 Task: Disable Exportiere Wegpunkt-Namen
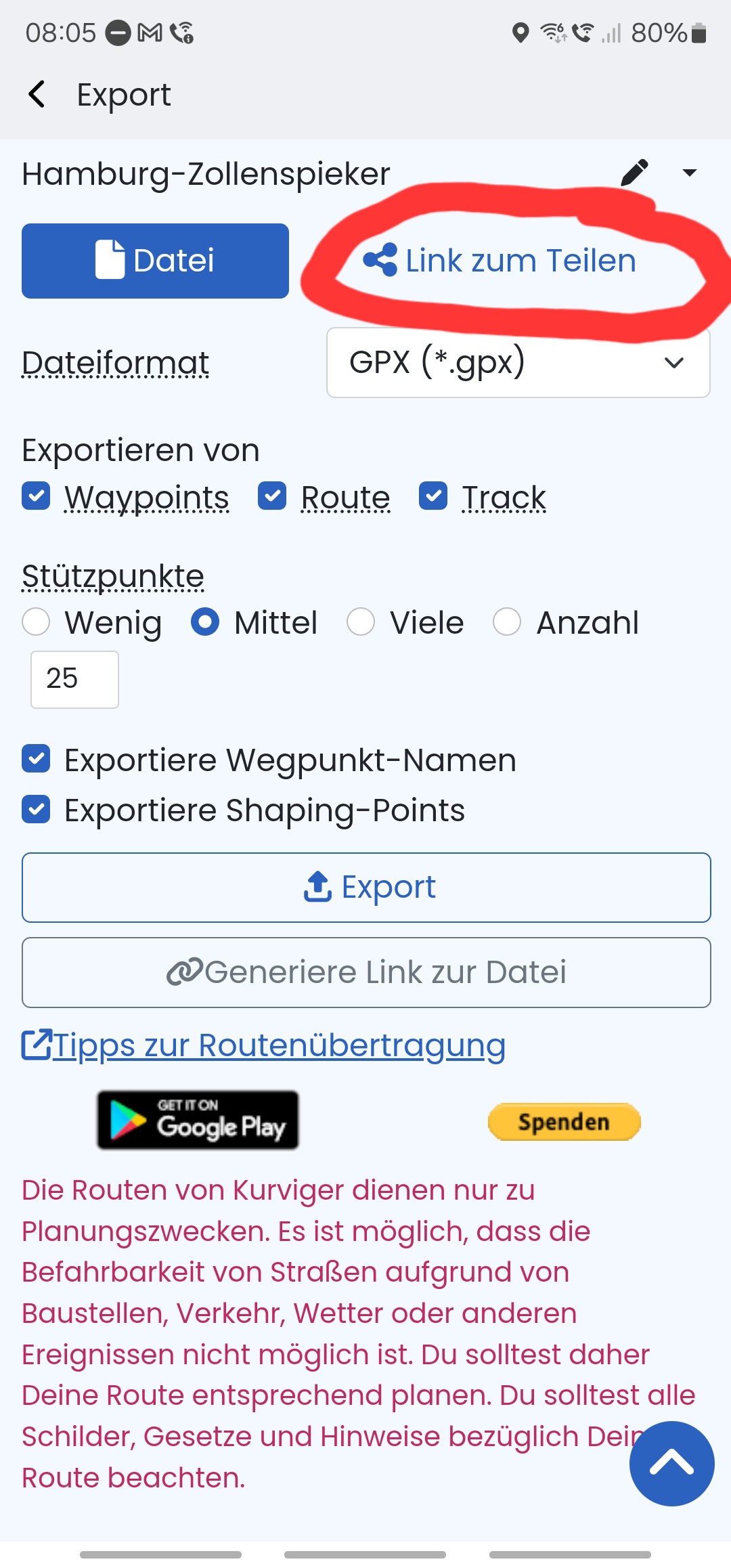[36, 758]
